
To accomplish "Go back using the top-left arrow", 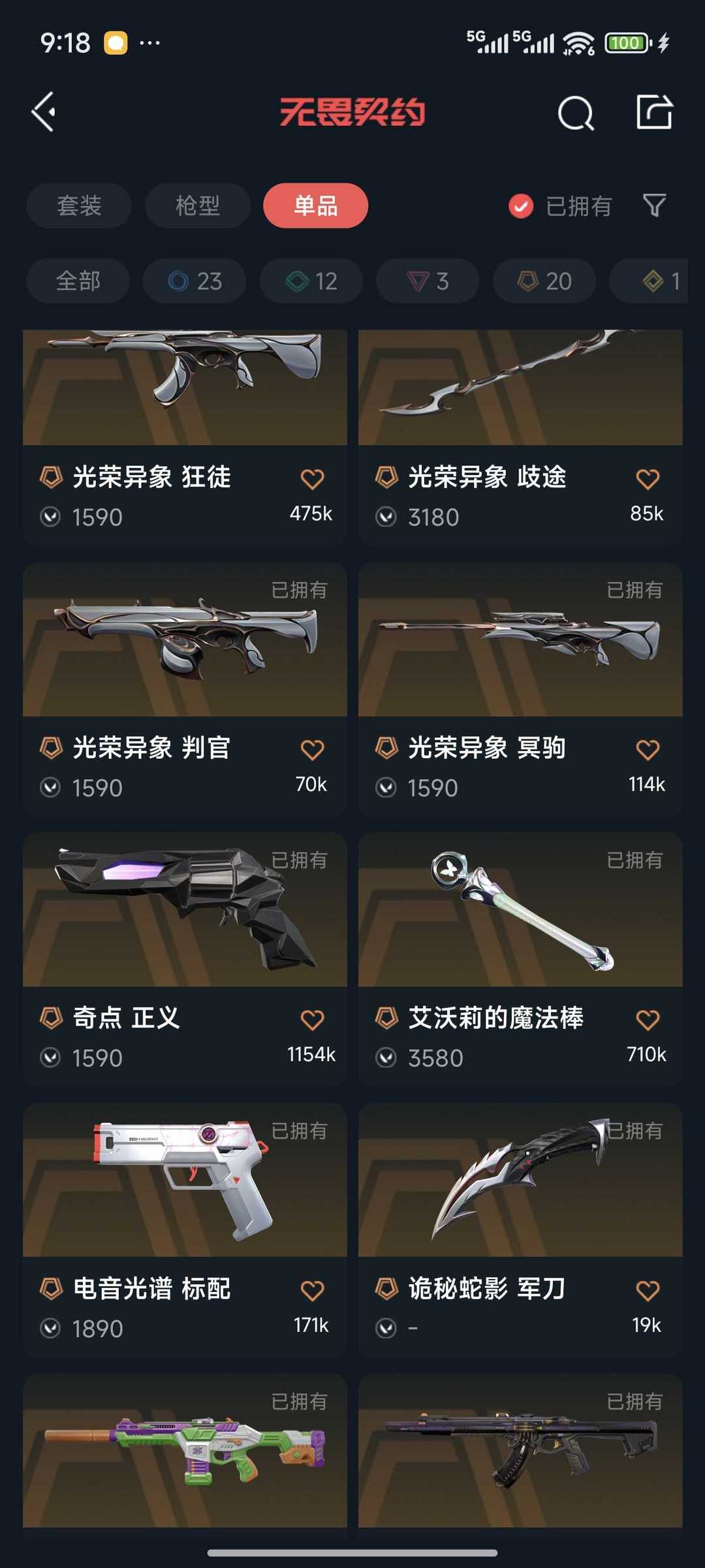I will (44, 112).
